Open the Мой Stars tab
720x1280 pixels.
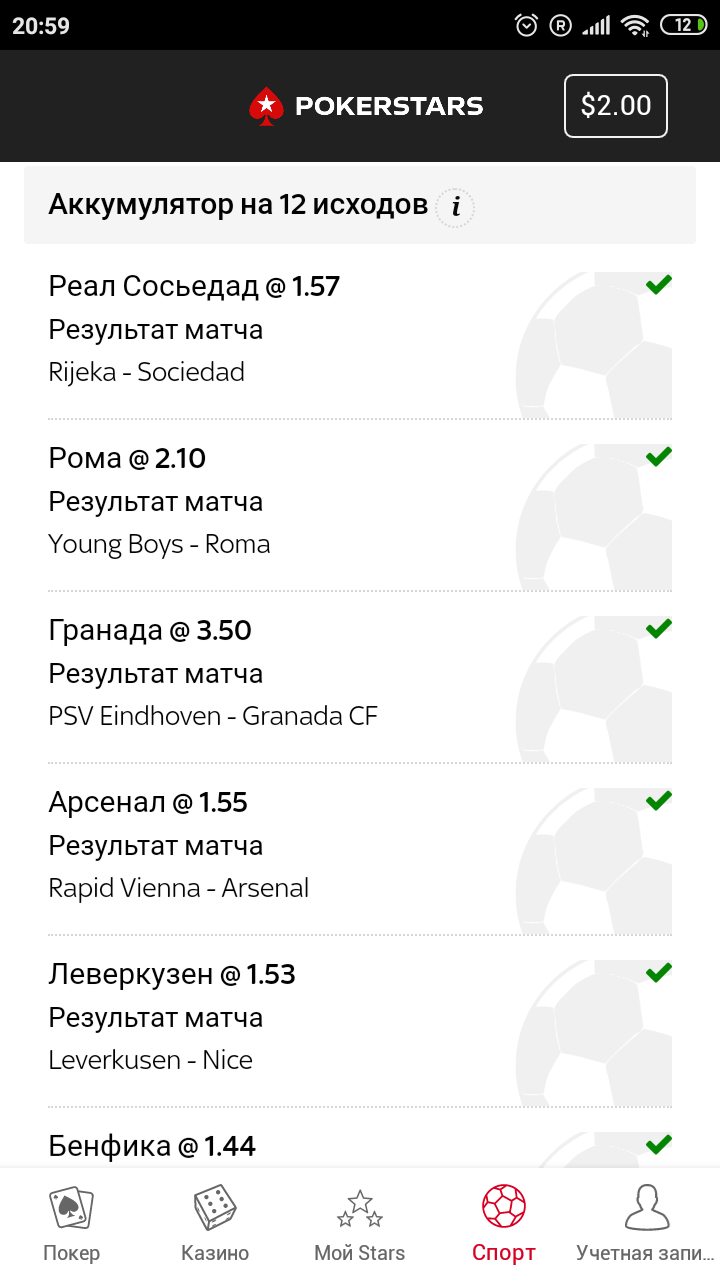(360, 1224)
